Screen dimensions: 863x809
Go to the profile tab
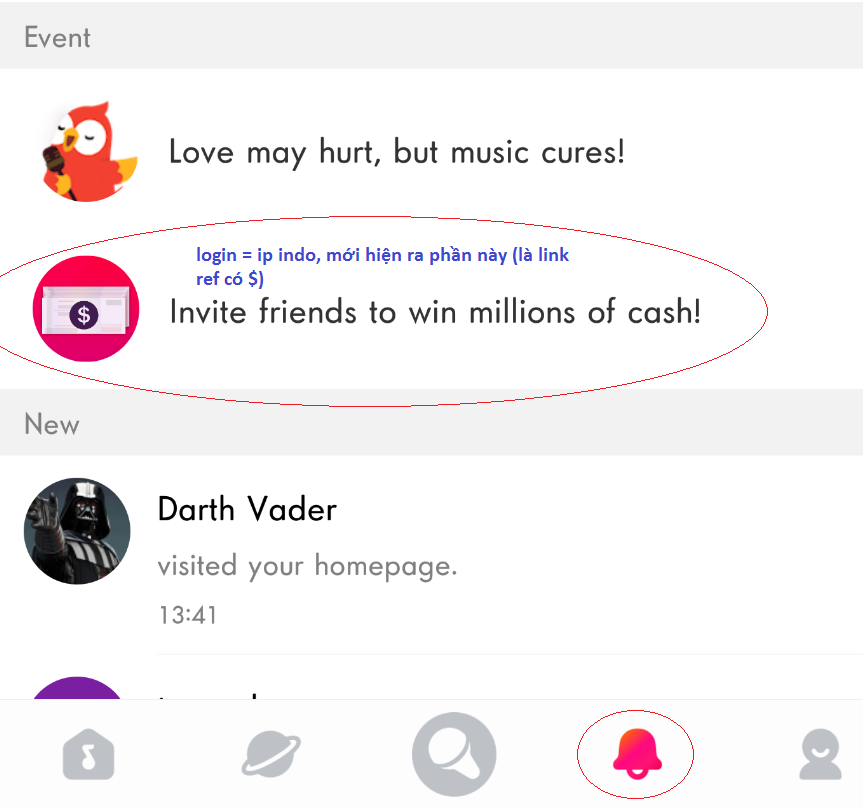point(819,755)
